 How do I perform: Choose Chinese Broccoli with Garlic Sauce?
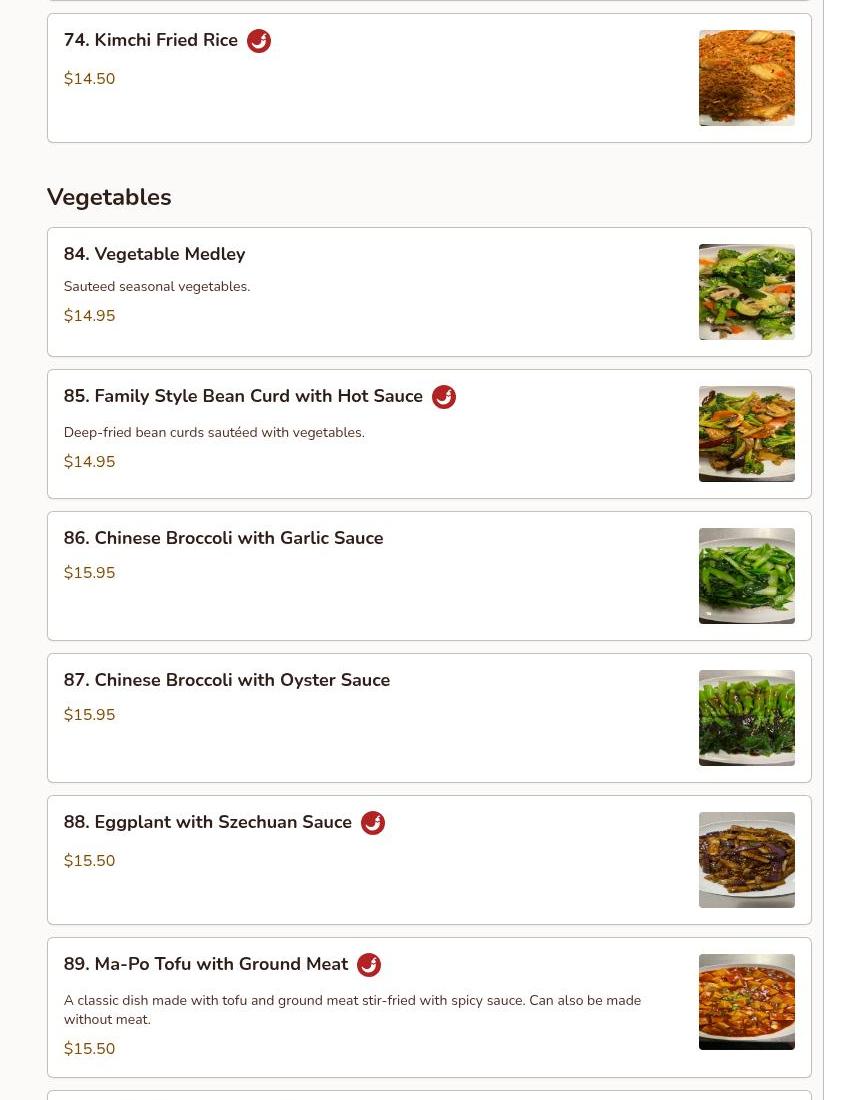(429, 576)
